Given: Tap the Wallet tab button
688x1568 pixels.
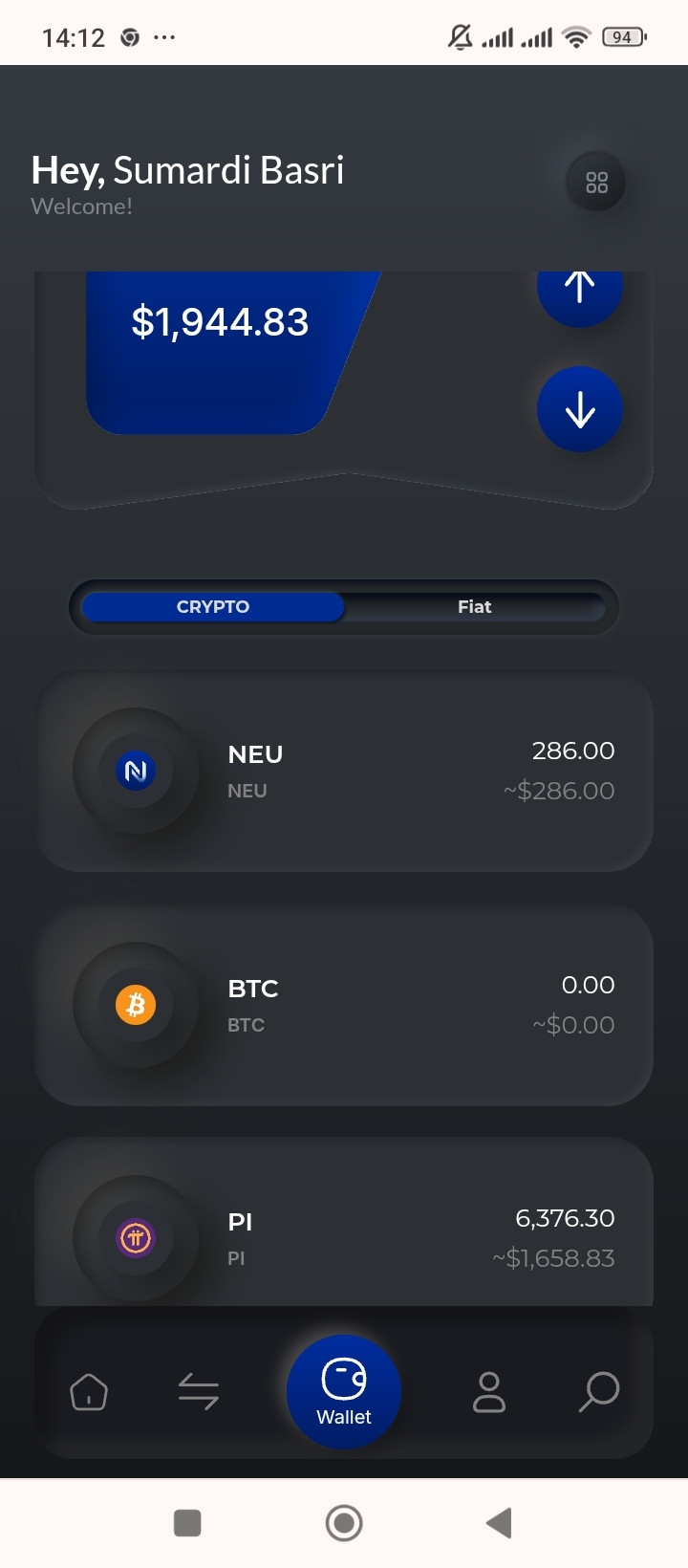Looking at the screenshot, I should 344,1392.
